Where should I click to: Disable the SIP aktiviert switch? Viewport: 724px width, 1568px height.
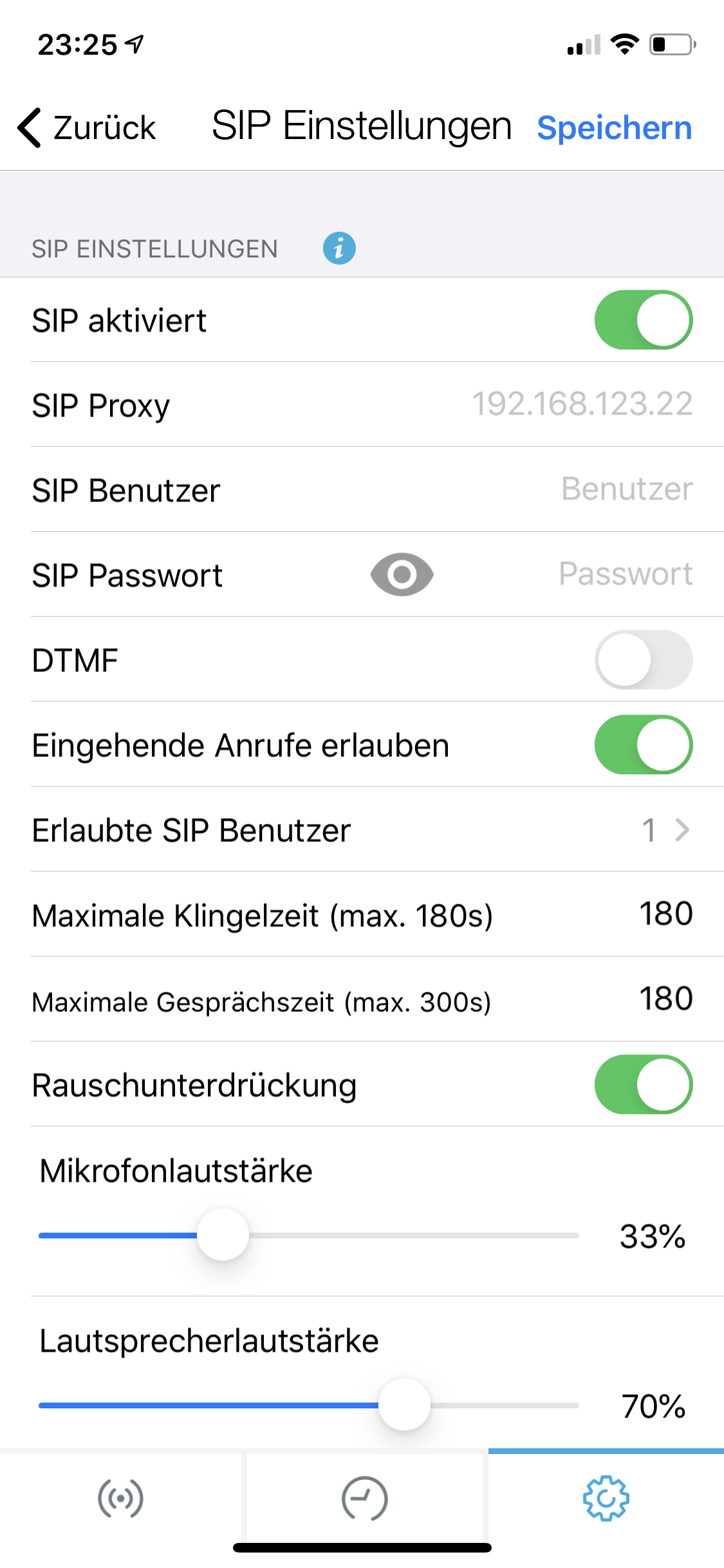(x=643, y=320)
